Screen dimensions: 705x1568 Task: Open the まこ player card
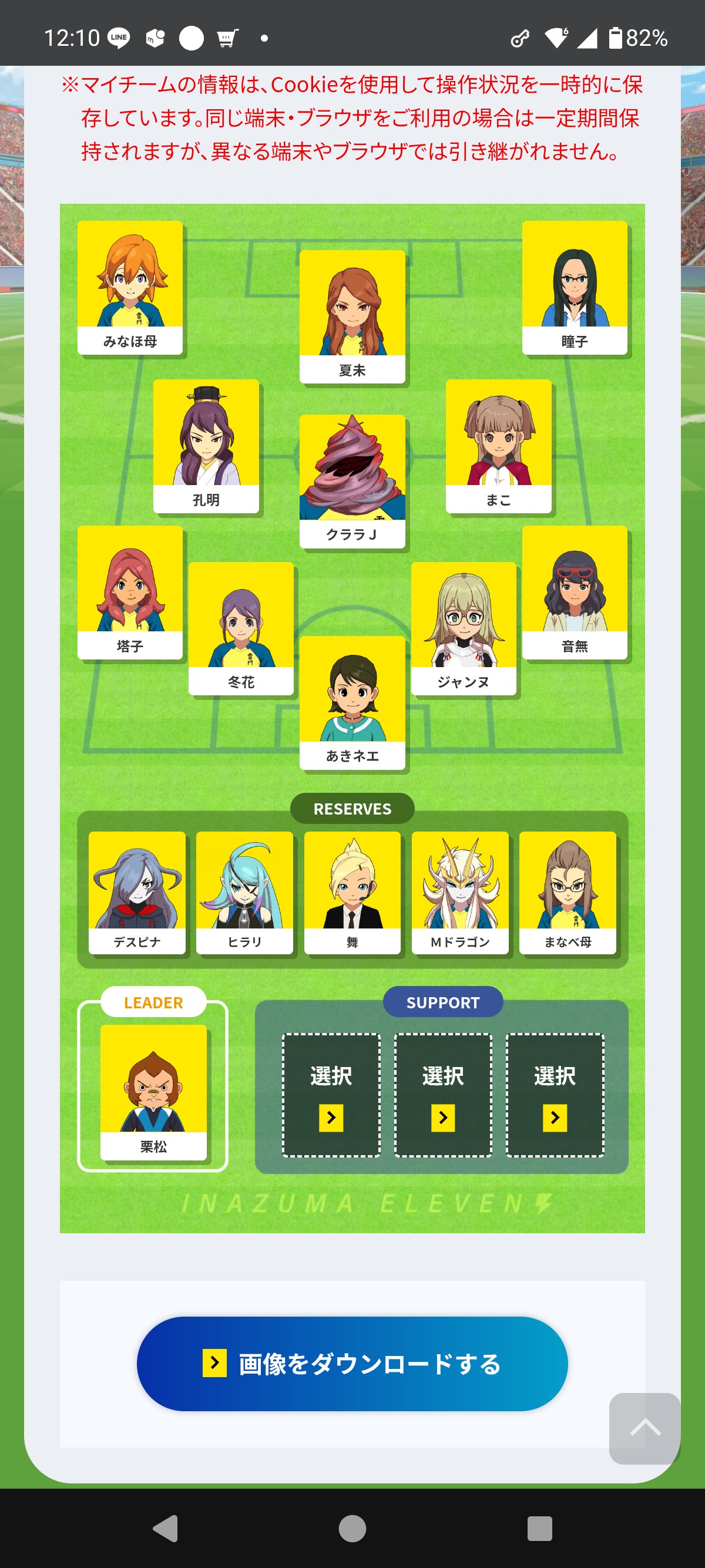pos(498,446)
